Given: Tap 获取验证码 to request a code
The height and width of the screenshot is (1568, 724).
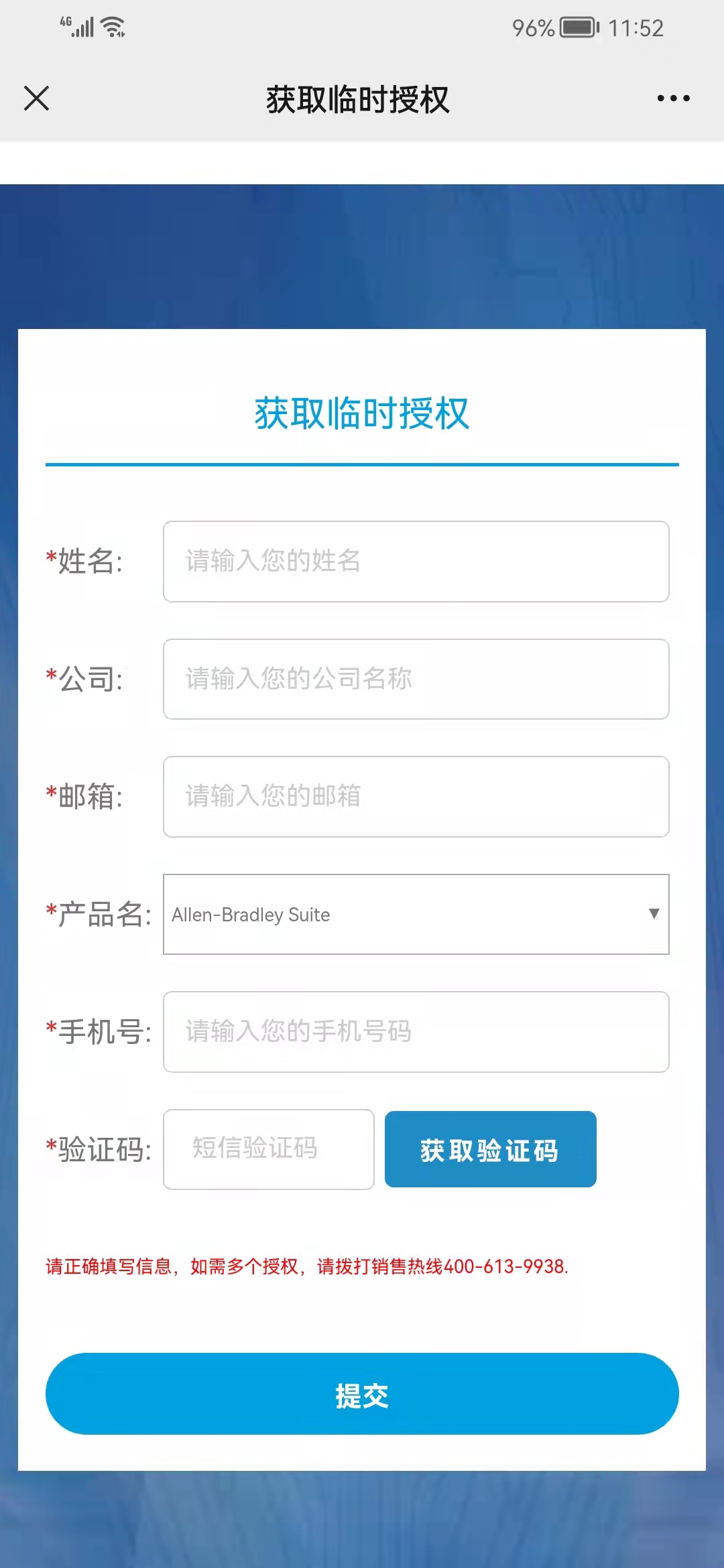Looking at the screenshot, I should [x=490, y=1149].
